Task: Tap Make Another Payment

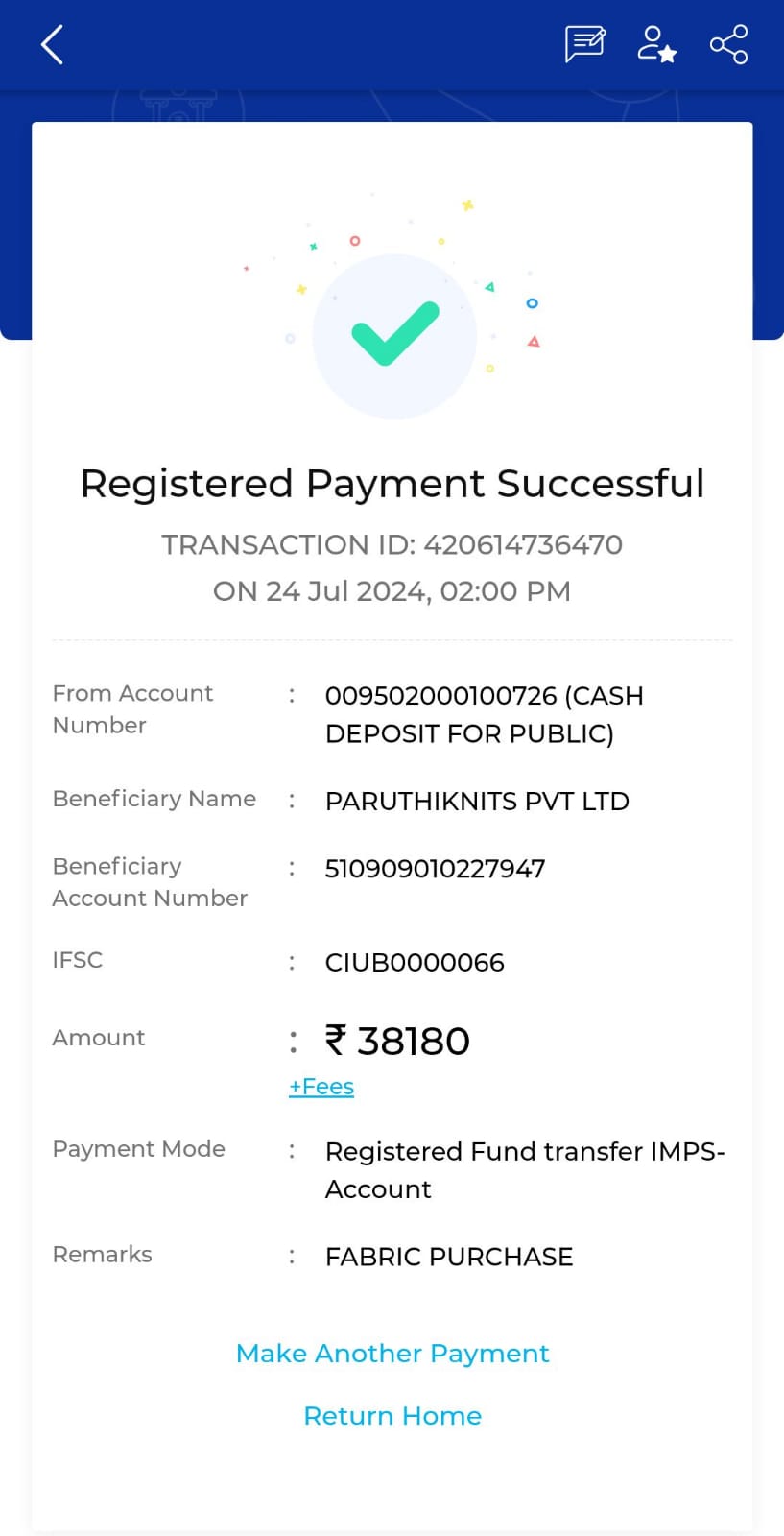Action: tap(392, 1354)
